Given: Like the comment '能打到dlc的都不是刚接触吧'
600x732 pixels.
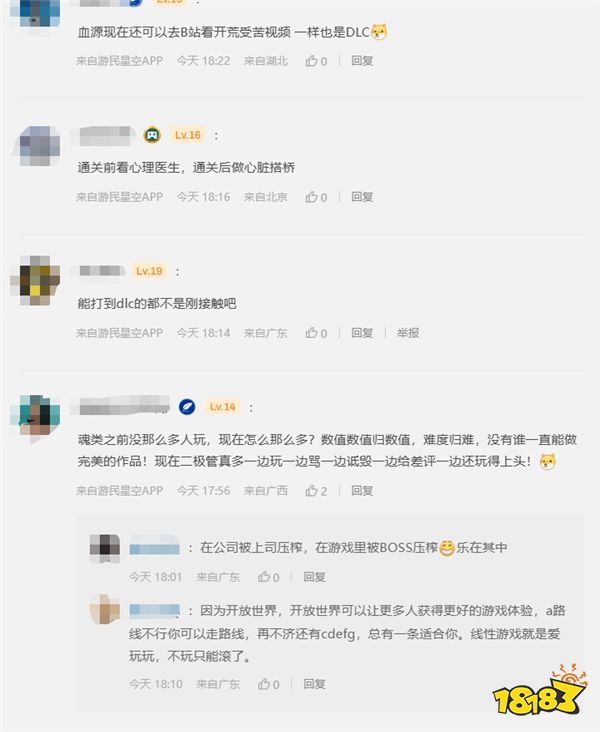Looking at the screenshot, I should [316, 333].
